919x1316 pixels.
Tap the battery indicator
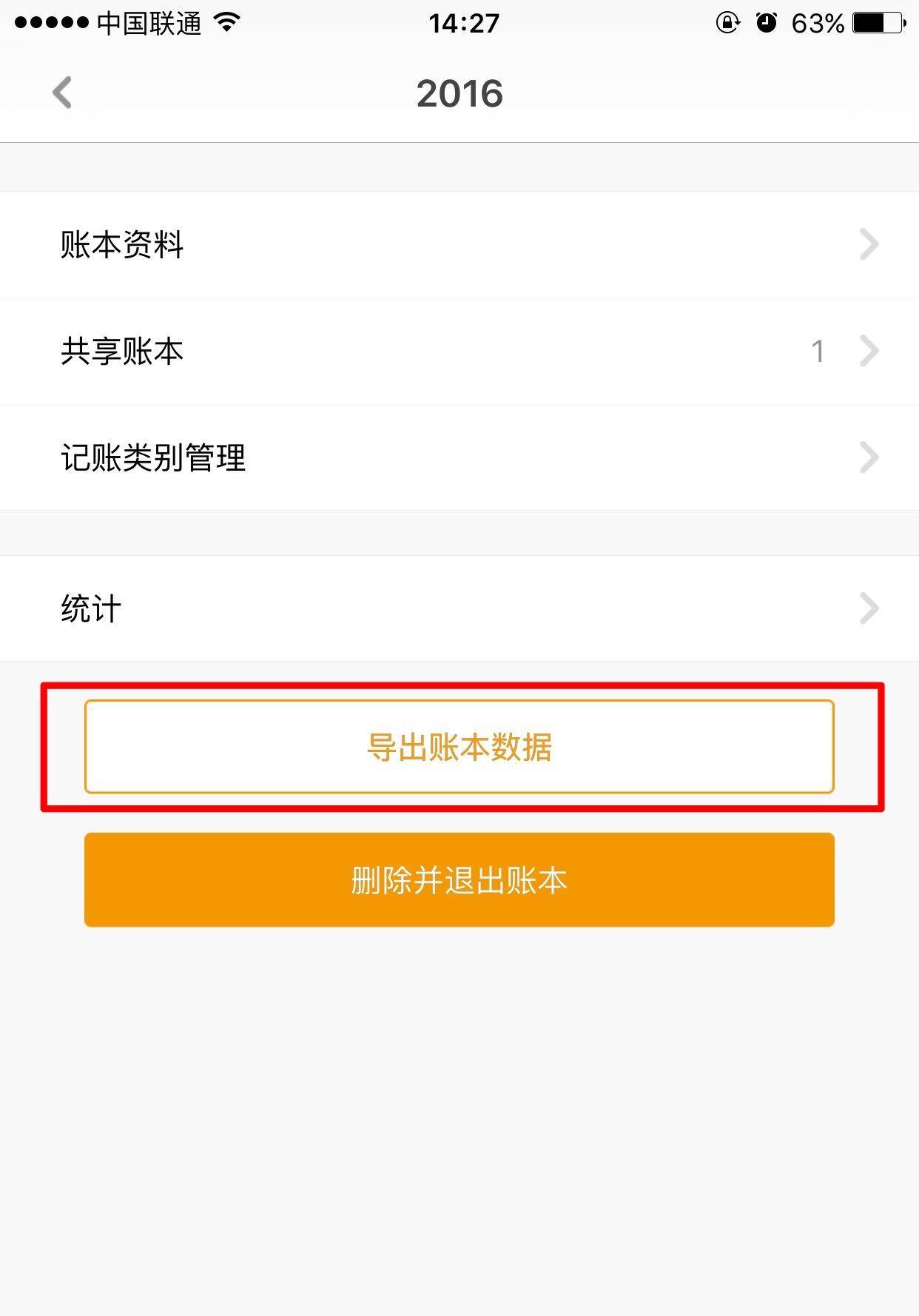(x=877, y=22)
